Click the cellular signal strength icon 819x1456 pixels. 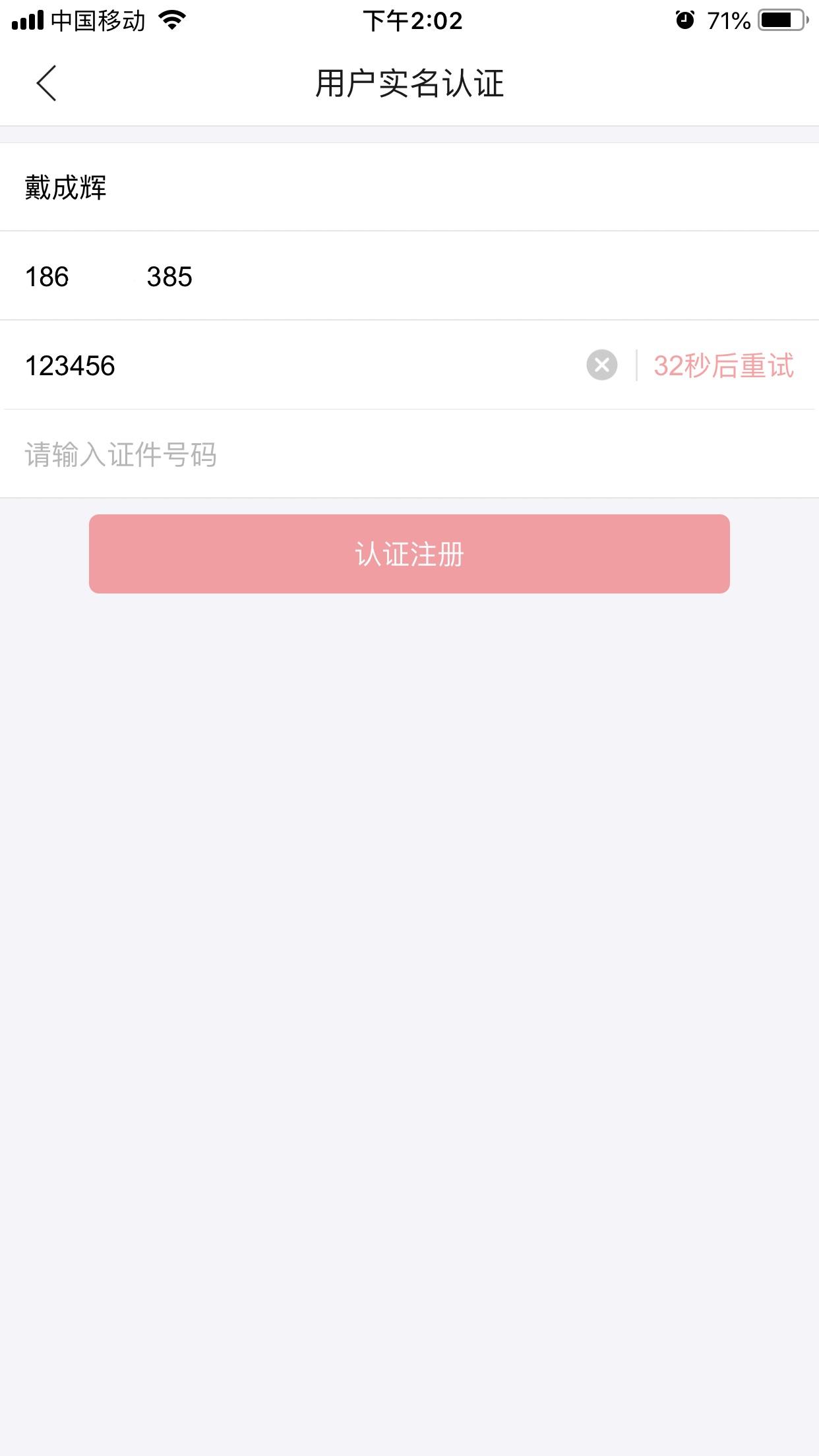tap(28, 20)
